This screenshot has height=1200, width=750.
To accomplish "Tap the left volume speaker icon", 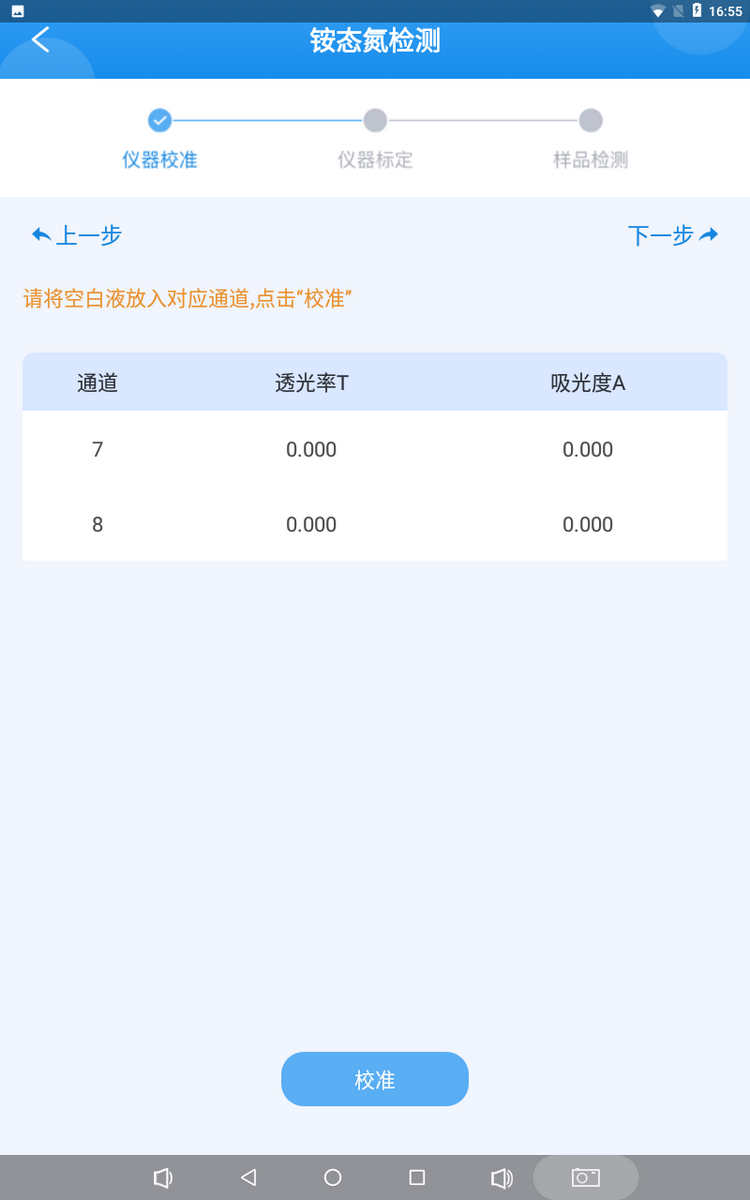I will click(163, 1177).
